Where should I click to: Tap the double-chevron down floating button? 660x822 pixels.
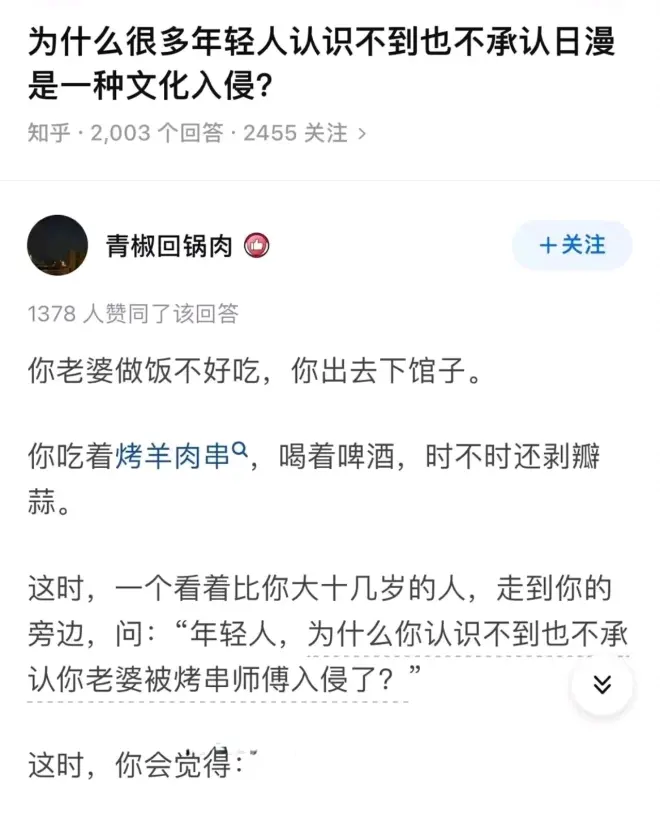(602, 684)
